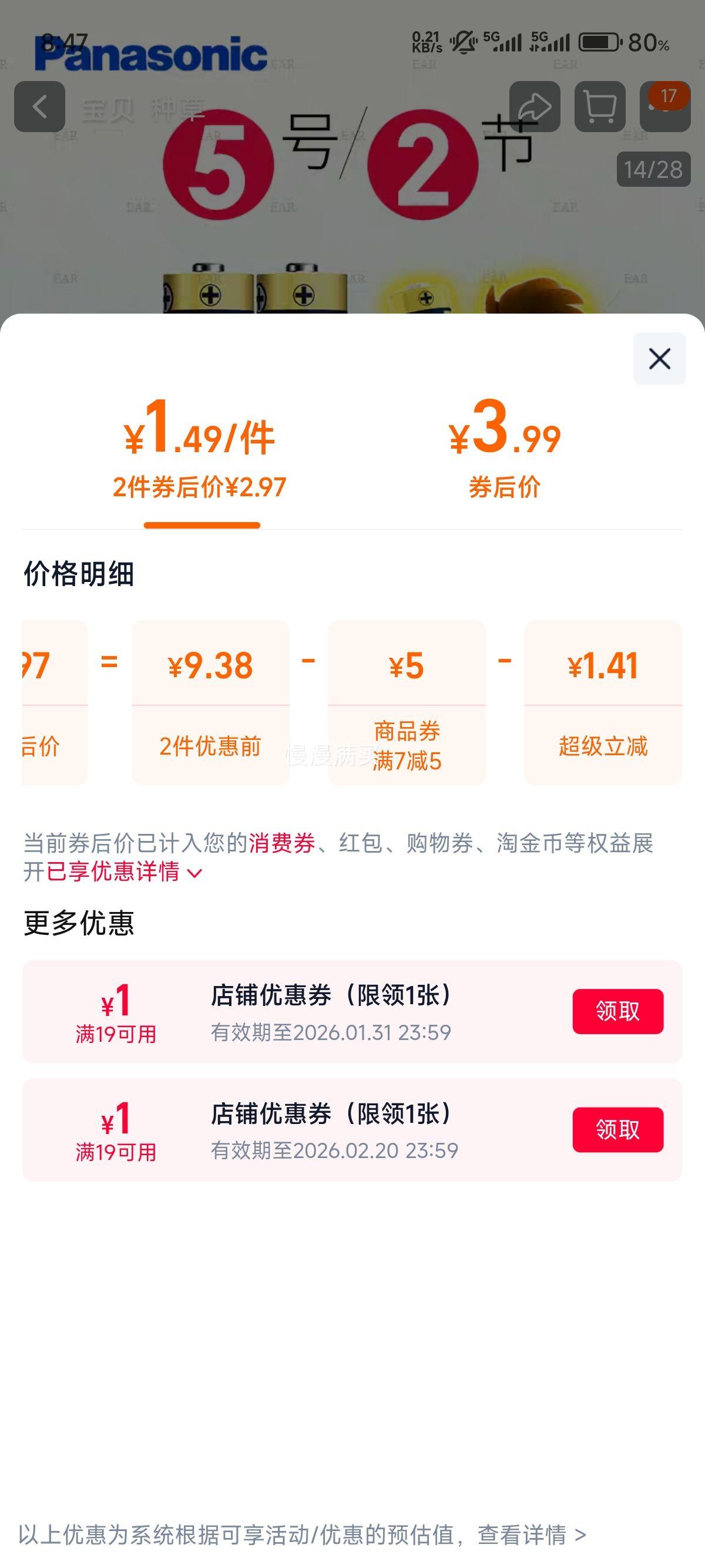Viewport: 705px width, 1568px height.
Task: Open the share icon in the top bar
Action: [x=536, y=106]
